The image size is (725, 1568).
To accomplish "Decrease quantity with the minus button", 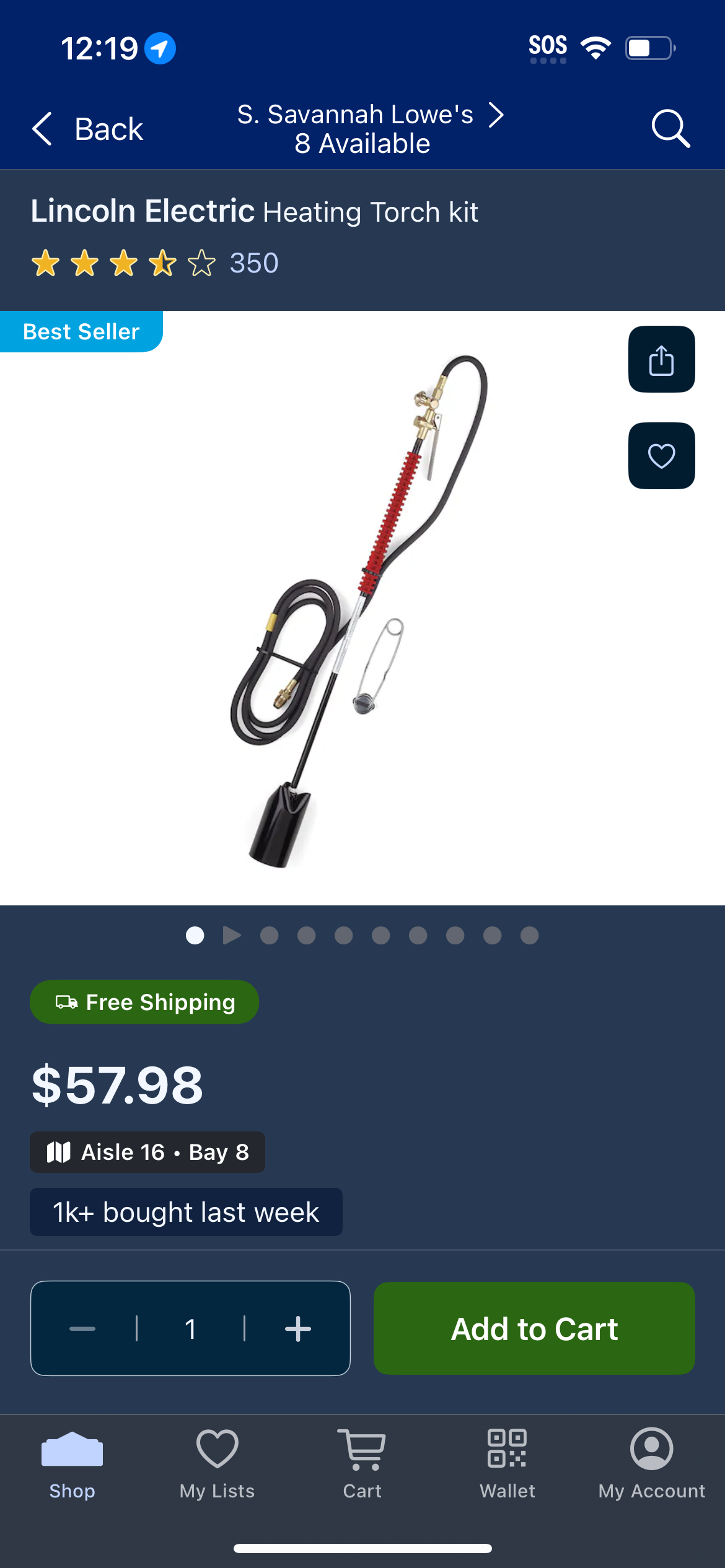I will 82,1328.
